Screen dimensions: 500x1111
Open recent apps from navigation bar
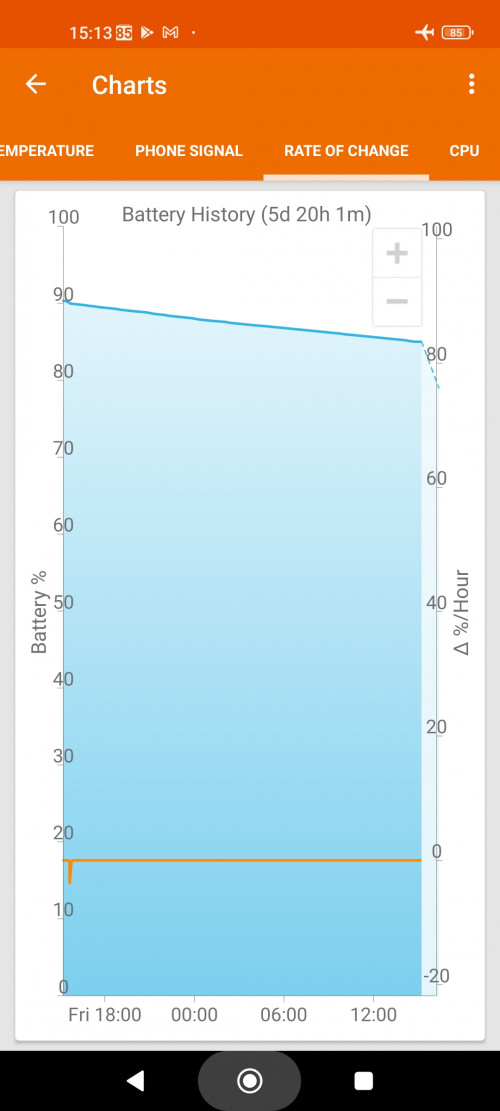pyautogui.click(x=363, y=1081)
